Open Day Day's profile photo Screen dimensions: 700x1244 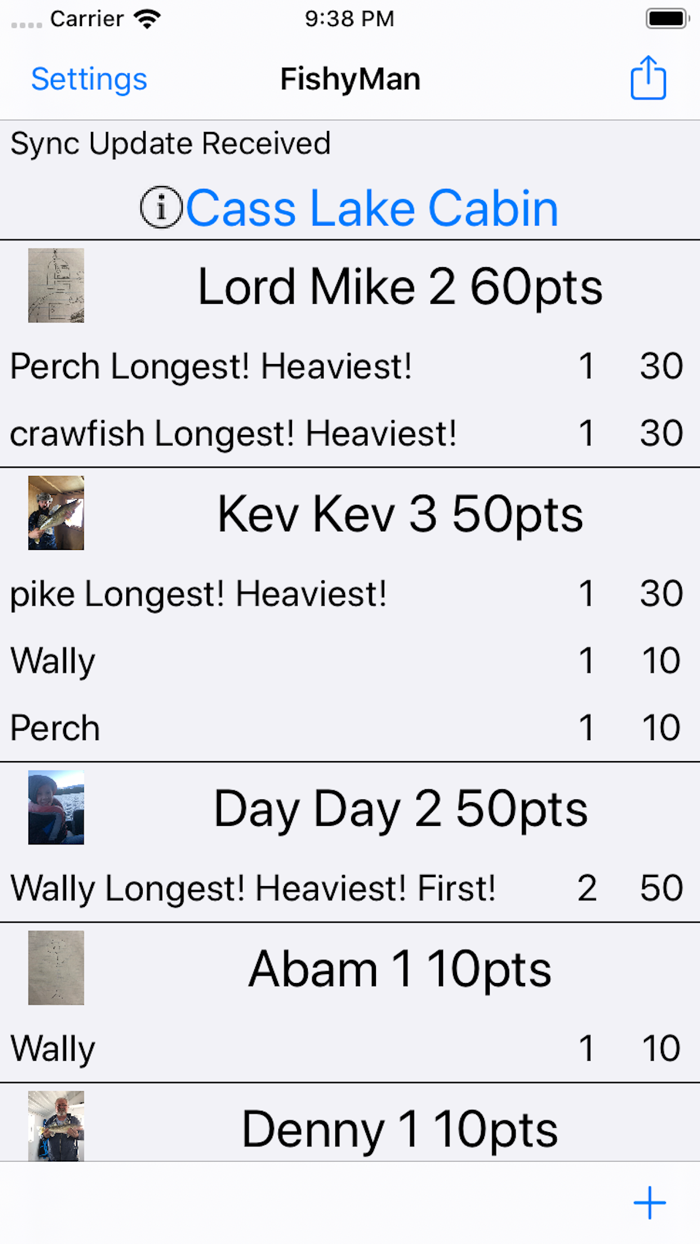[56, 807]
